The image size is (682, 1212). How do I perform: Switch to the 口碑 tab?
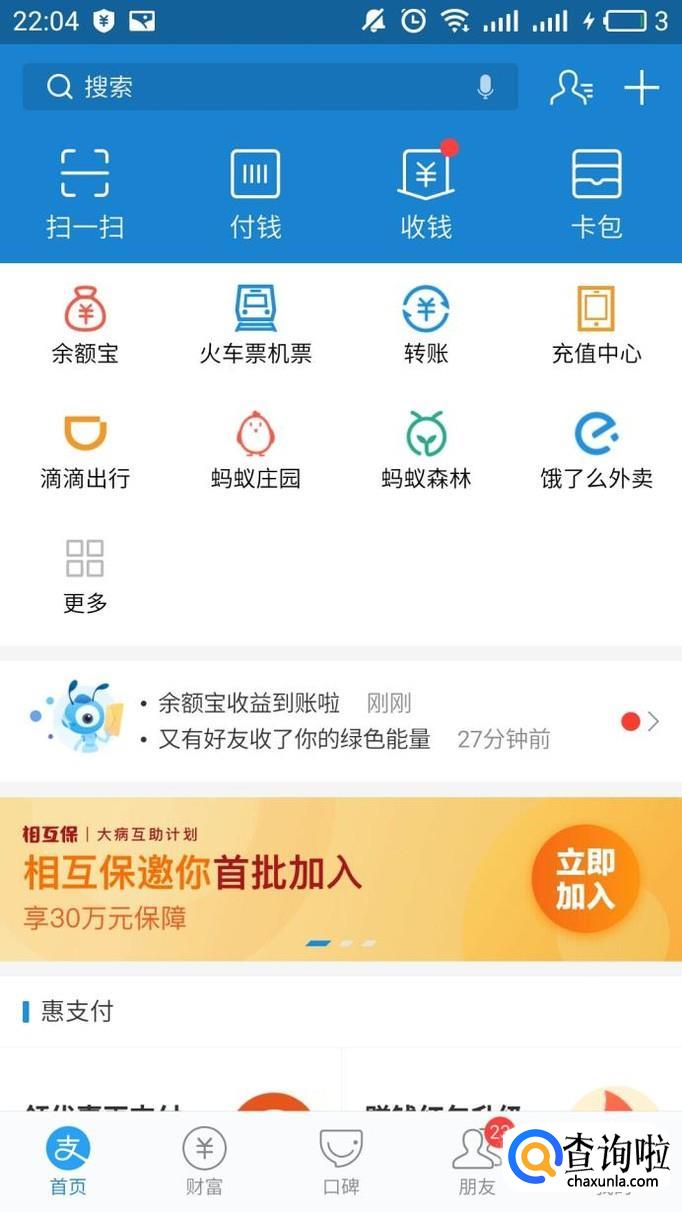pos(340,1160)
